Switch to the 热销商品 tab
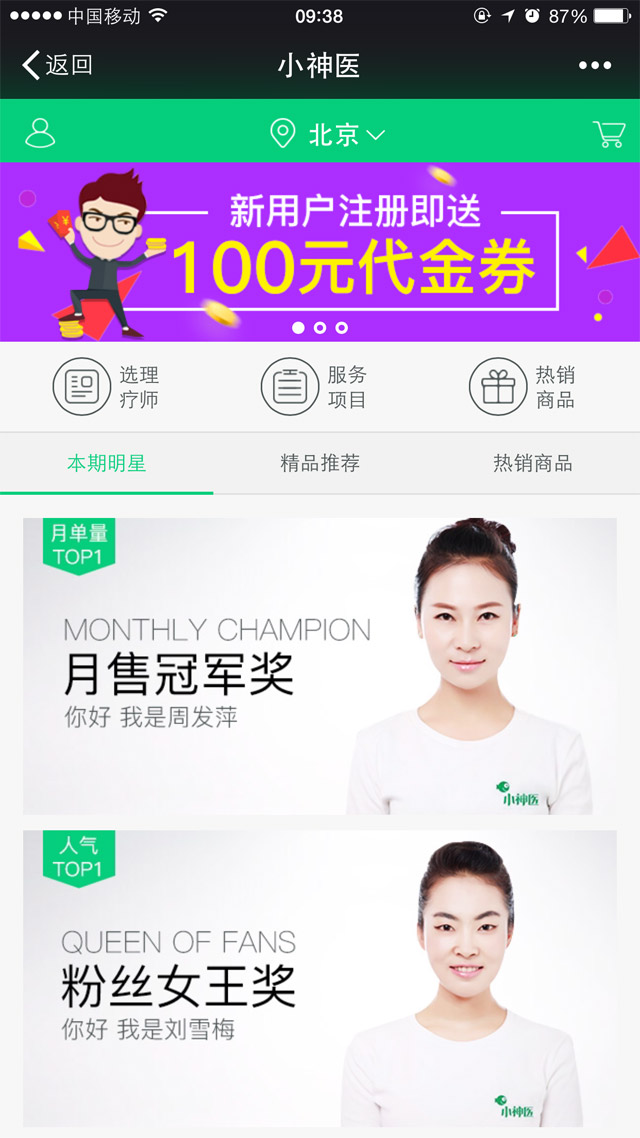Viewport: 640px width, 1138px height. click(x=532, y=463)
